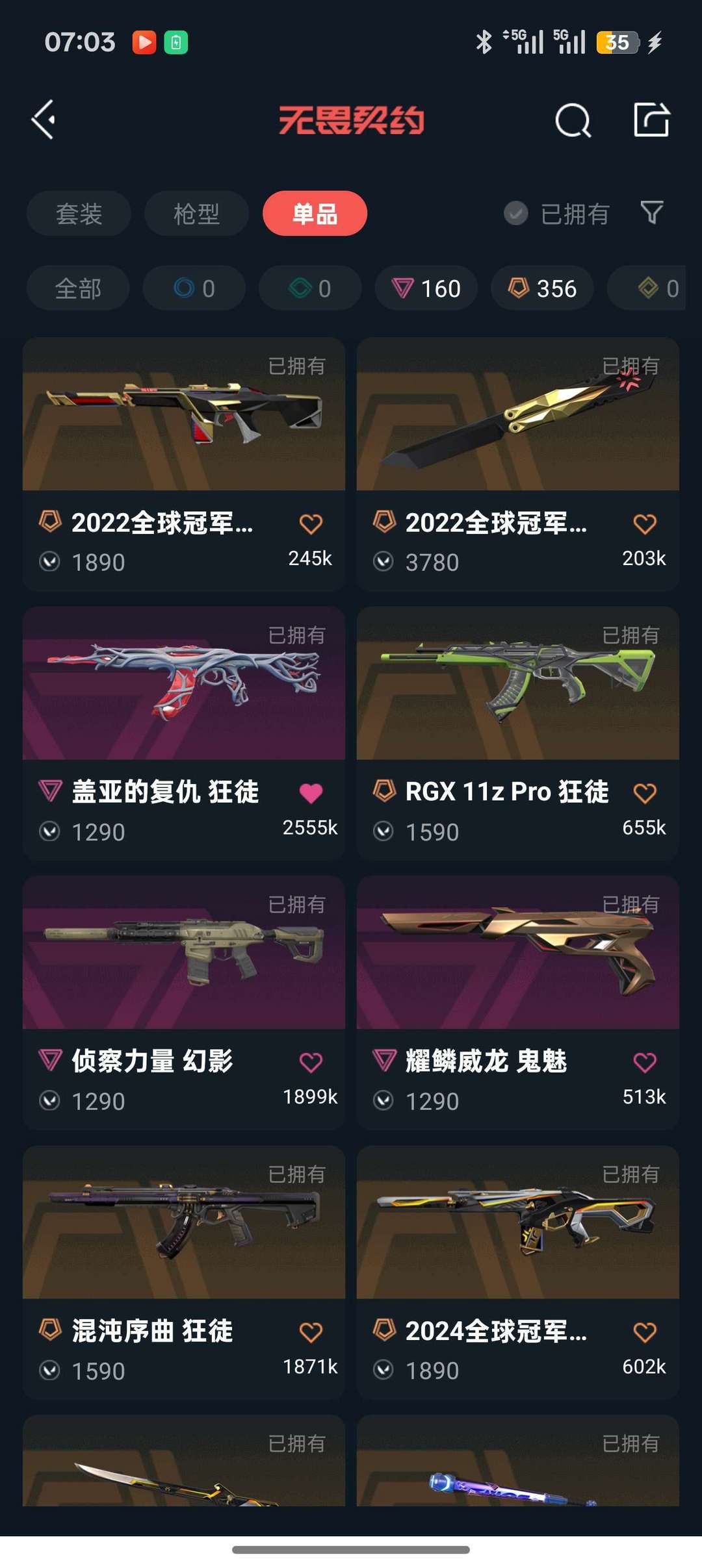Unlike the 盖亚的复仇 狂徒 skin
This screenshot has width=702, height=1568.
point(311,793)
